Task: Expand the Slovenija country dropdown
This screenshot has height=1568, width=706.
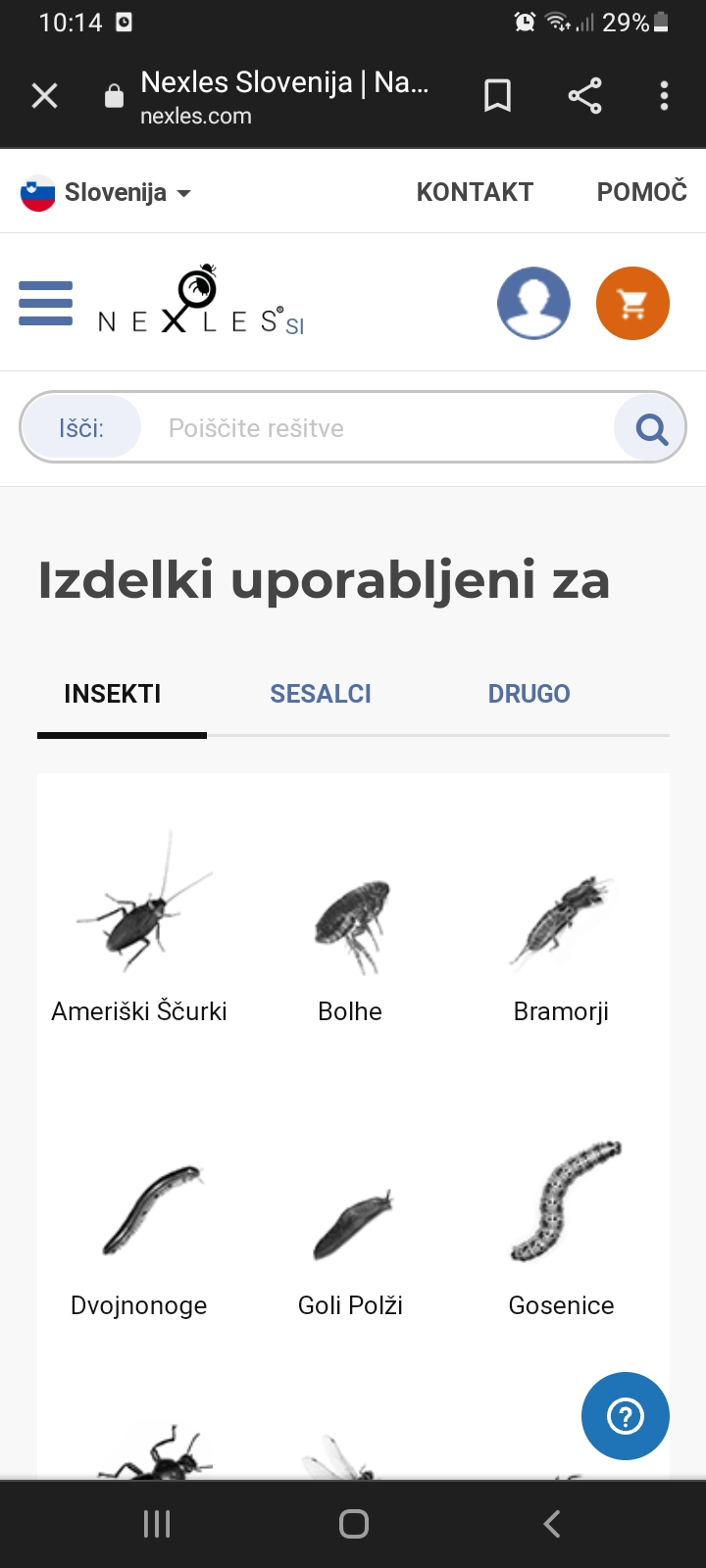Action: (106, 193)
